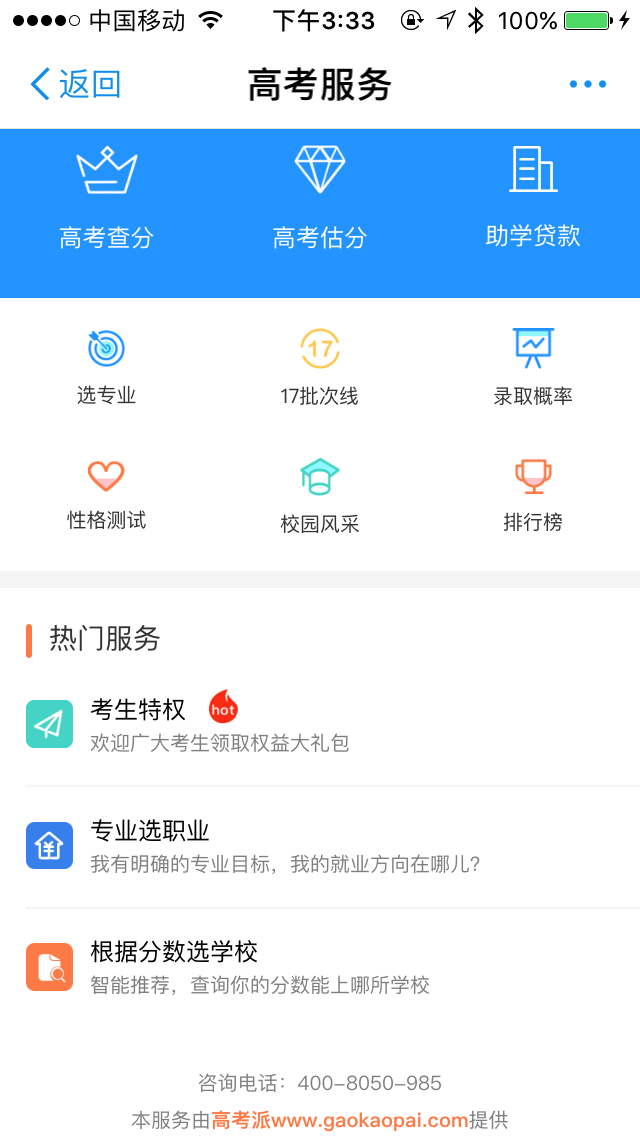The image size is (640, 1136).
Task: Start the 性格测试 personality test
Action: [x=106, y=493]
